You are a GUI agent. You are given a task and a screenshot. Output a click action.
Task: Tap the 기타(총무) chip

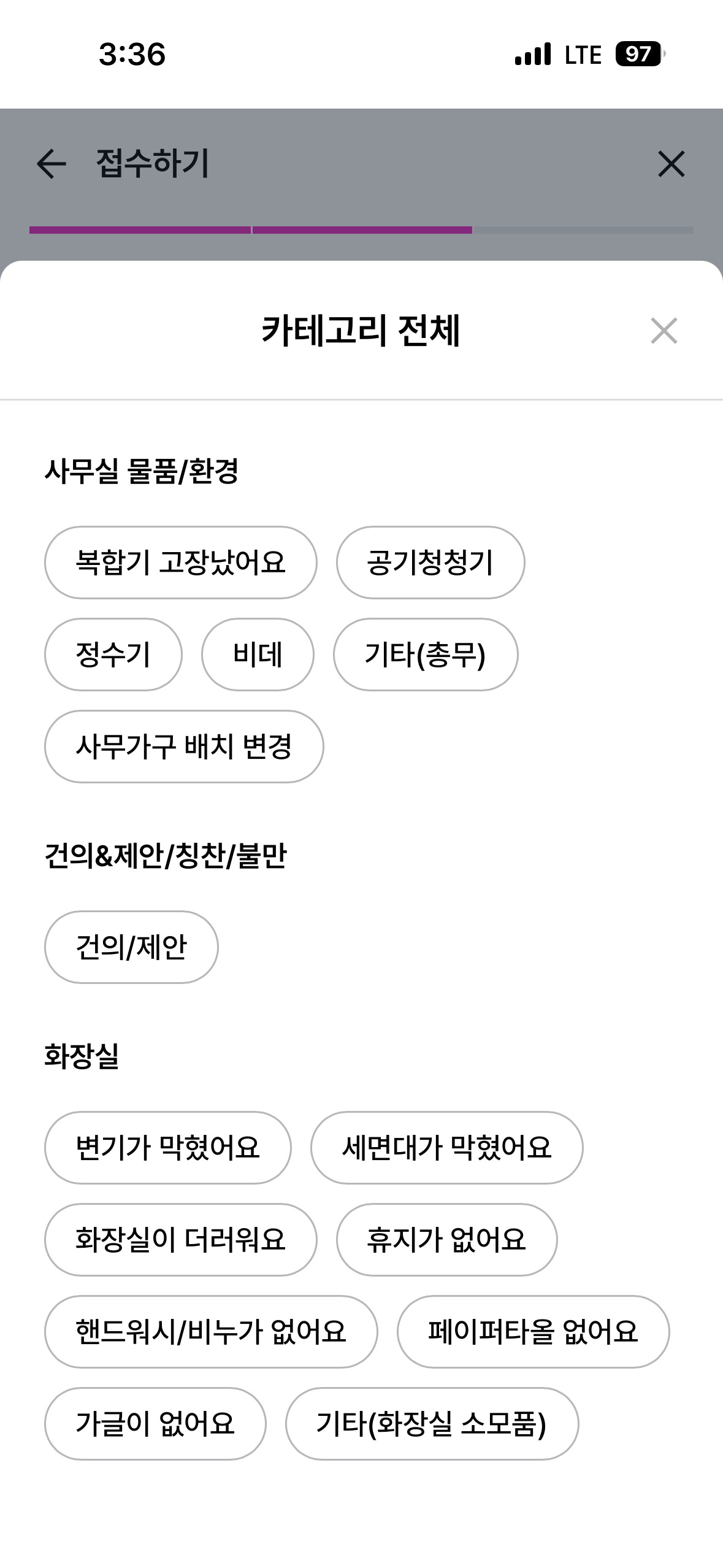425,655
